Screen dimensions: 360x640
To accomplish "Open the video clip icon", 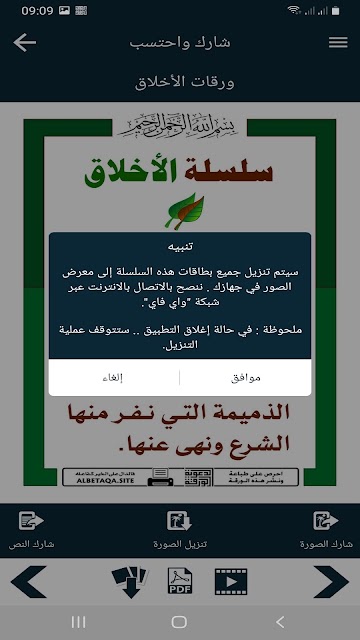I will pos(231,581).
